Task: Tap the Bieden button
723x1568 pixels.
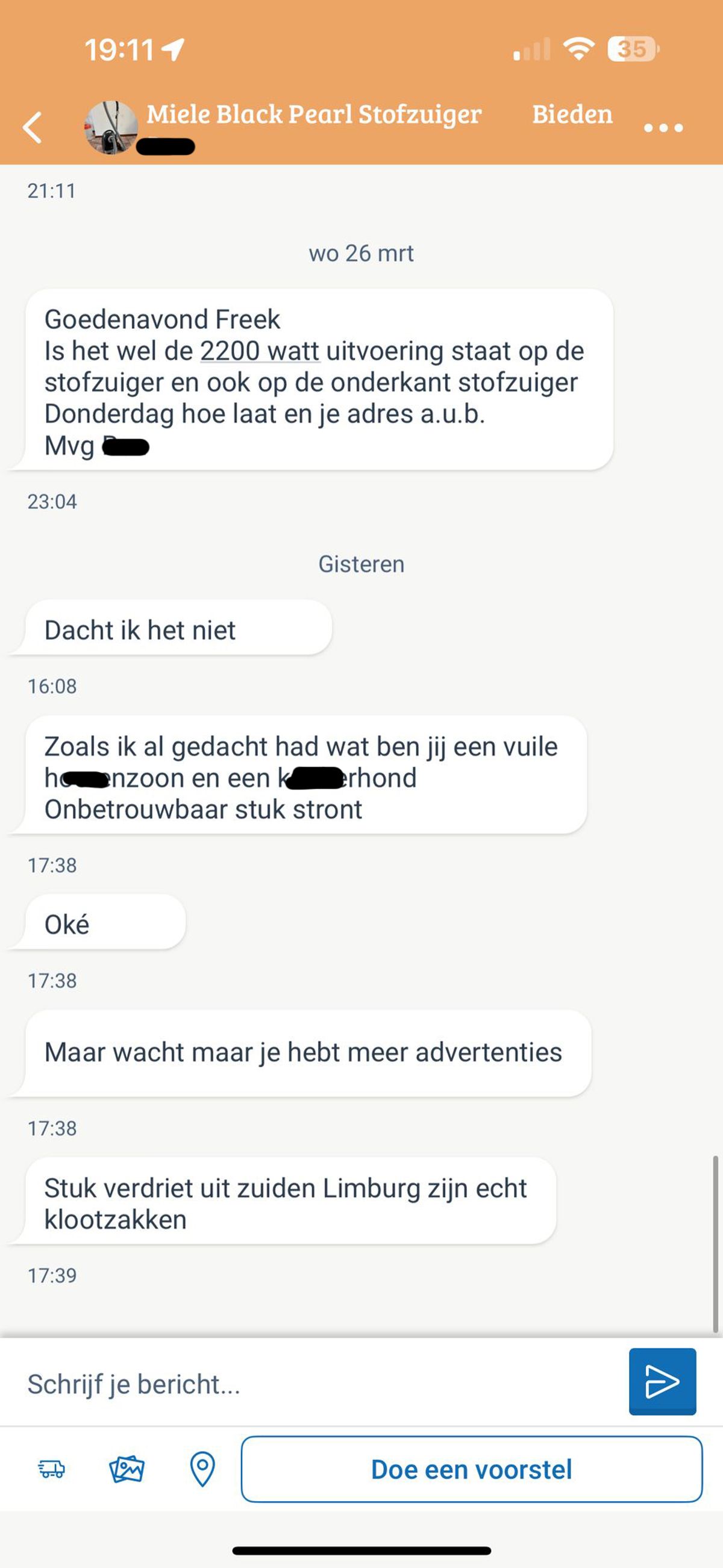Action: 572,114
